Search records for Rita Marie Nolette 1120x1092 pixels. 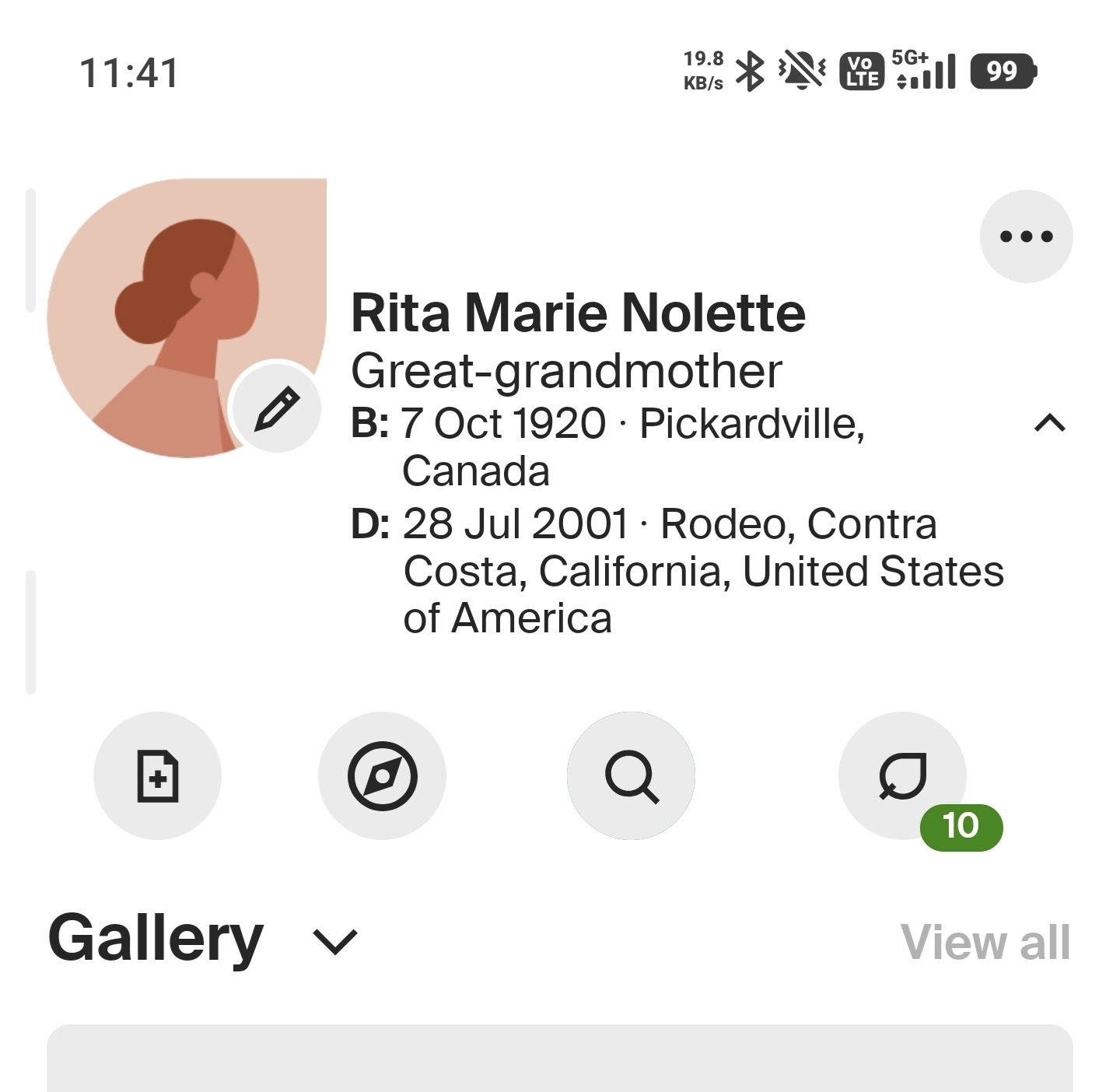pos(631,775)
